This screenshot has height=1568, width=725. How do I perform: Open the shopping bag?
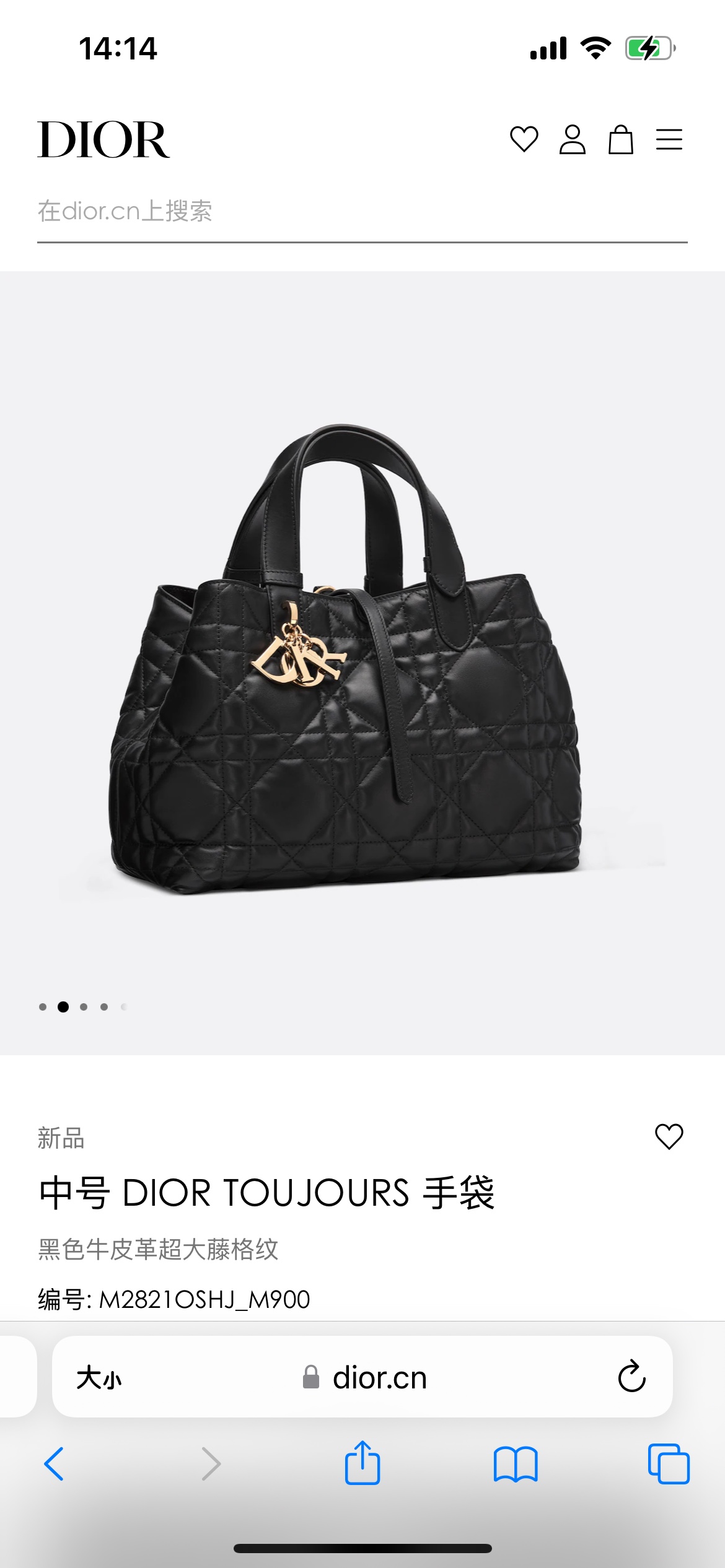coord(620,139)
